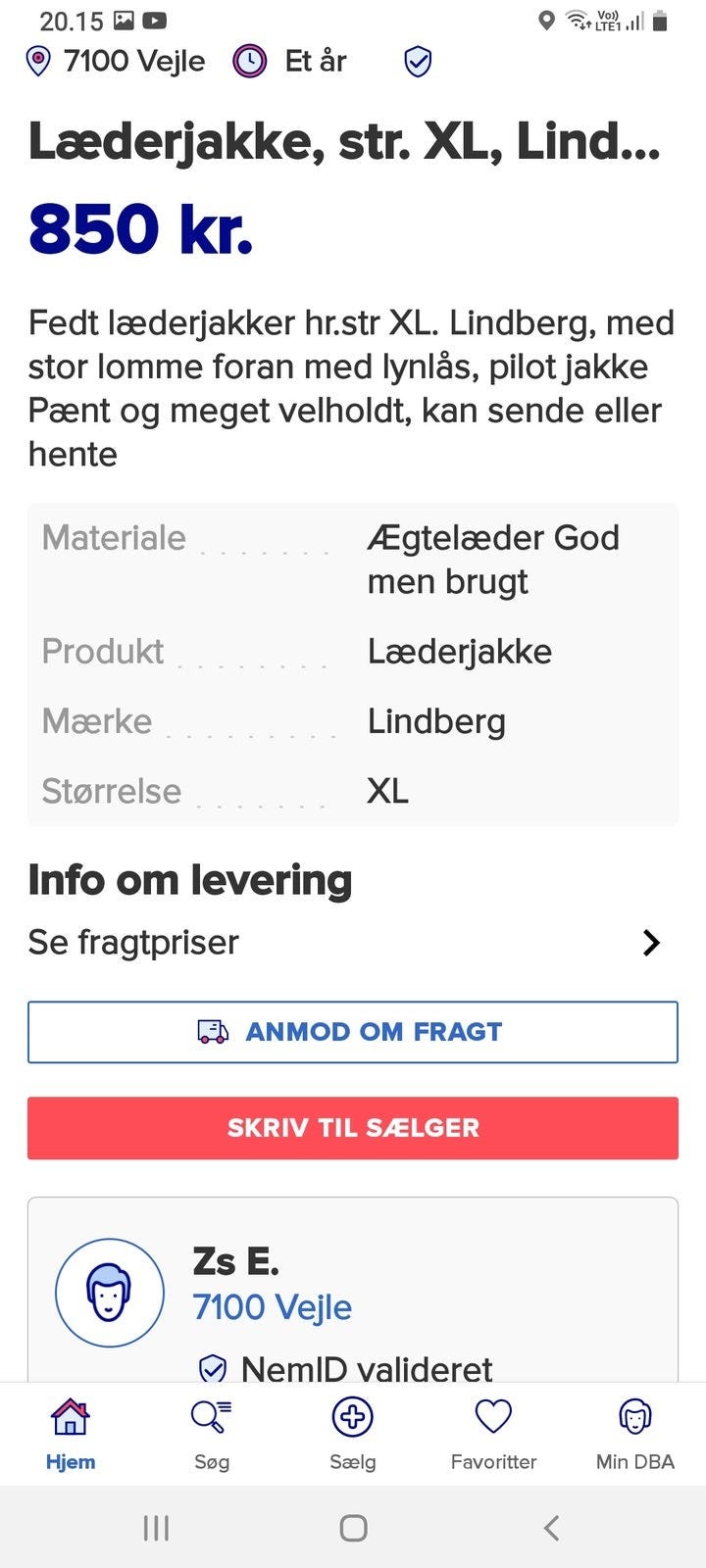The height and width of the screenshot is (1568, 706).
Task: Expand Se fragtpriser with the chevron
Action: (651, 942)
